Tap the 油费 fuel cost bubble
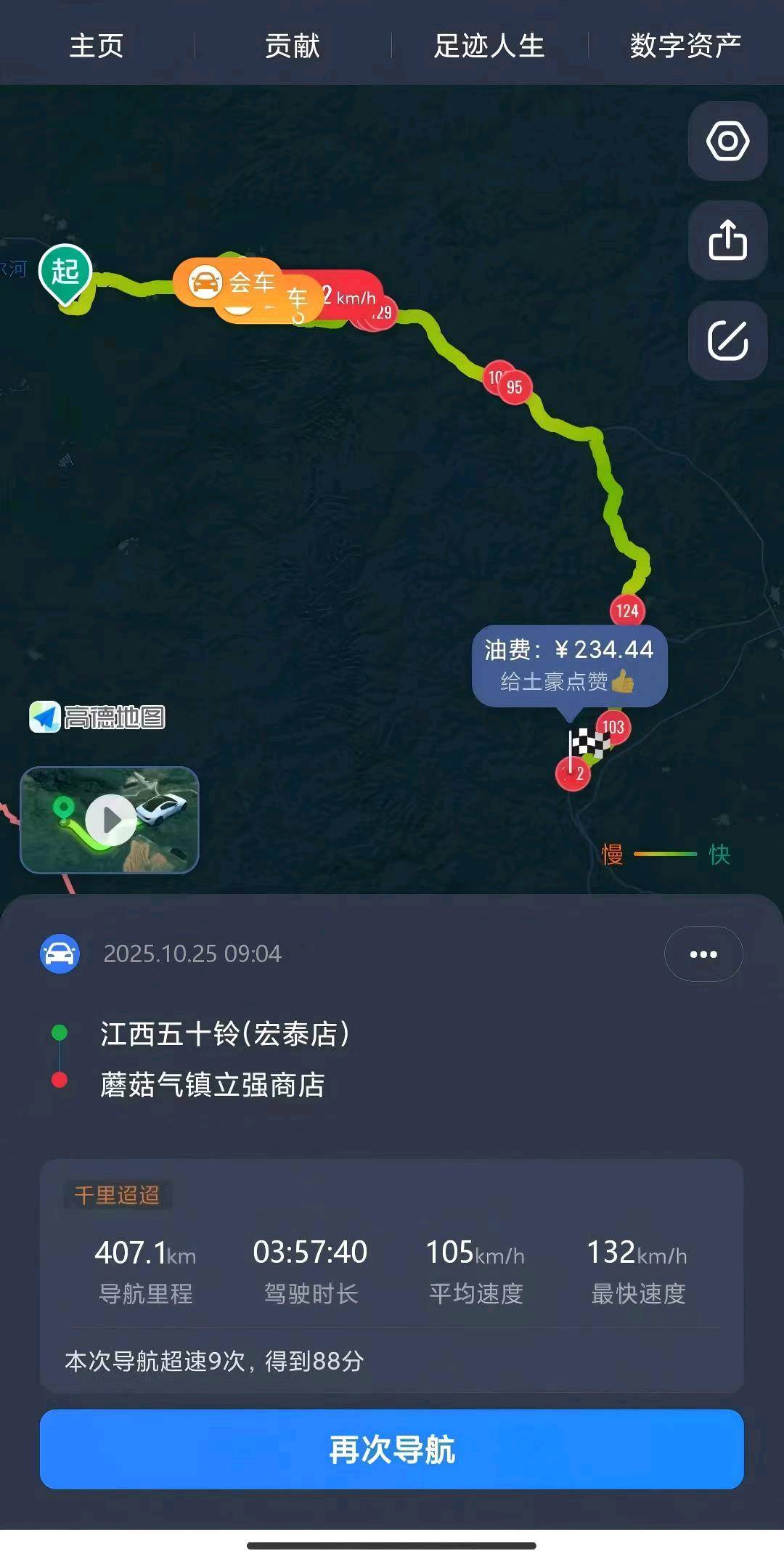This screenshot has width=784, height=1562. click(x=569, y=664)
